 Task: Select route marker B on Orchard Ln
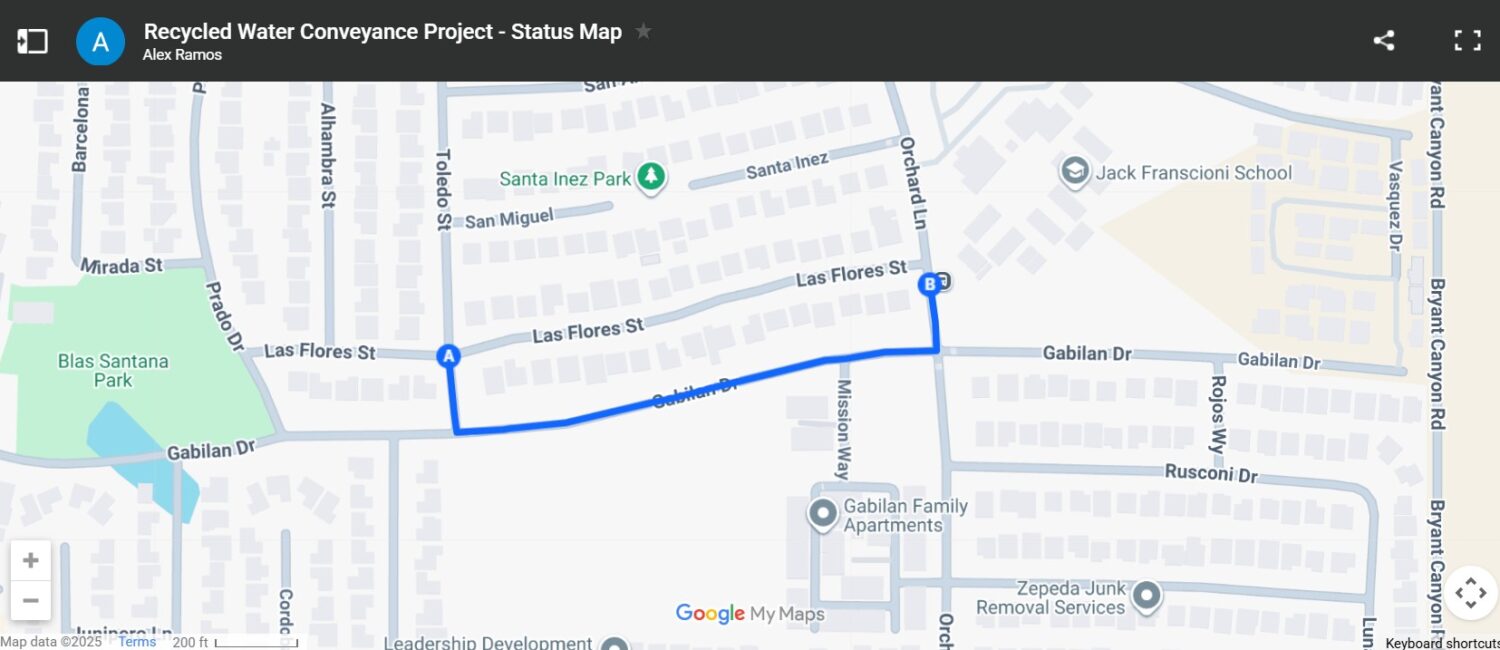928,285
